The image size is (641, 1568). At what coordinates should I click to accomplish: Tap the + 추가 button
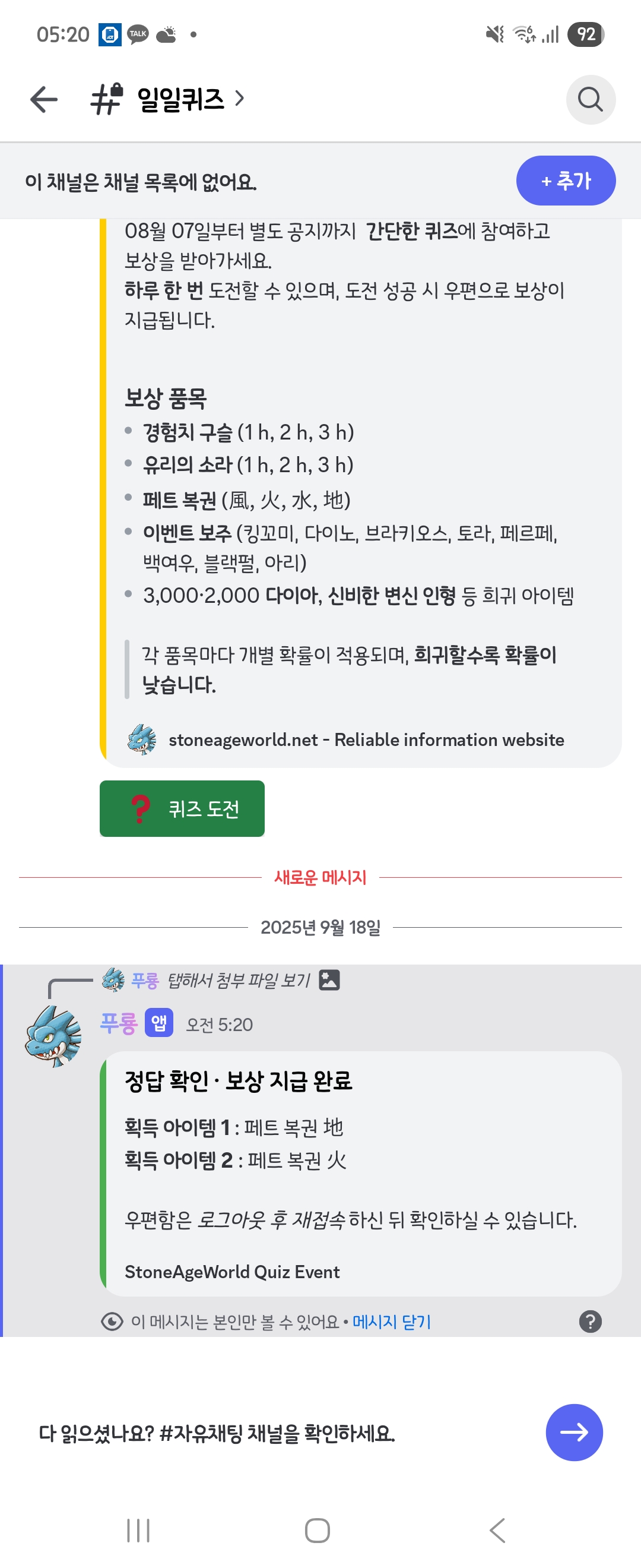(565, 181)
